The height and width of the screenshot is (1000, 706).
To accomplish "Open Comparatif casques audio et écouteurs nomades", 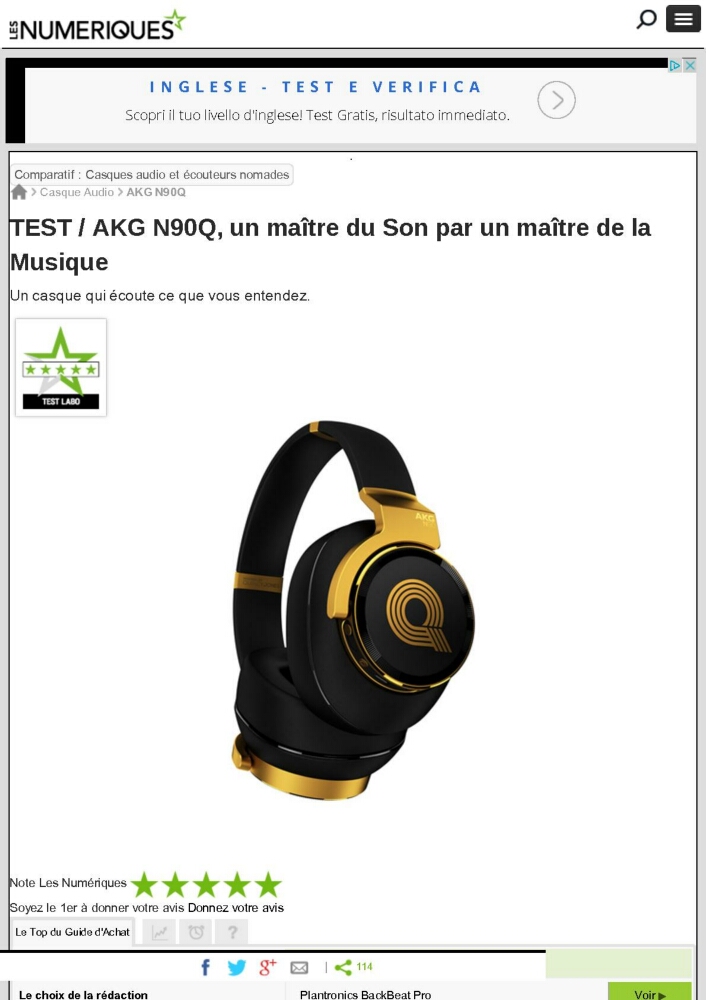I will click(151, 174).
